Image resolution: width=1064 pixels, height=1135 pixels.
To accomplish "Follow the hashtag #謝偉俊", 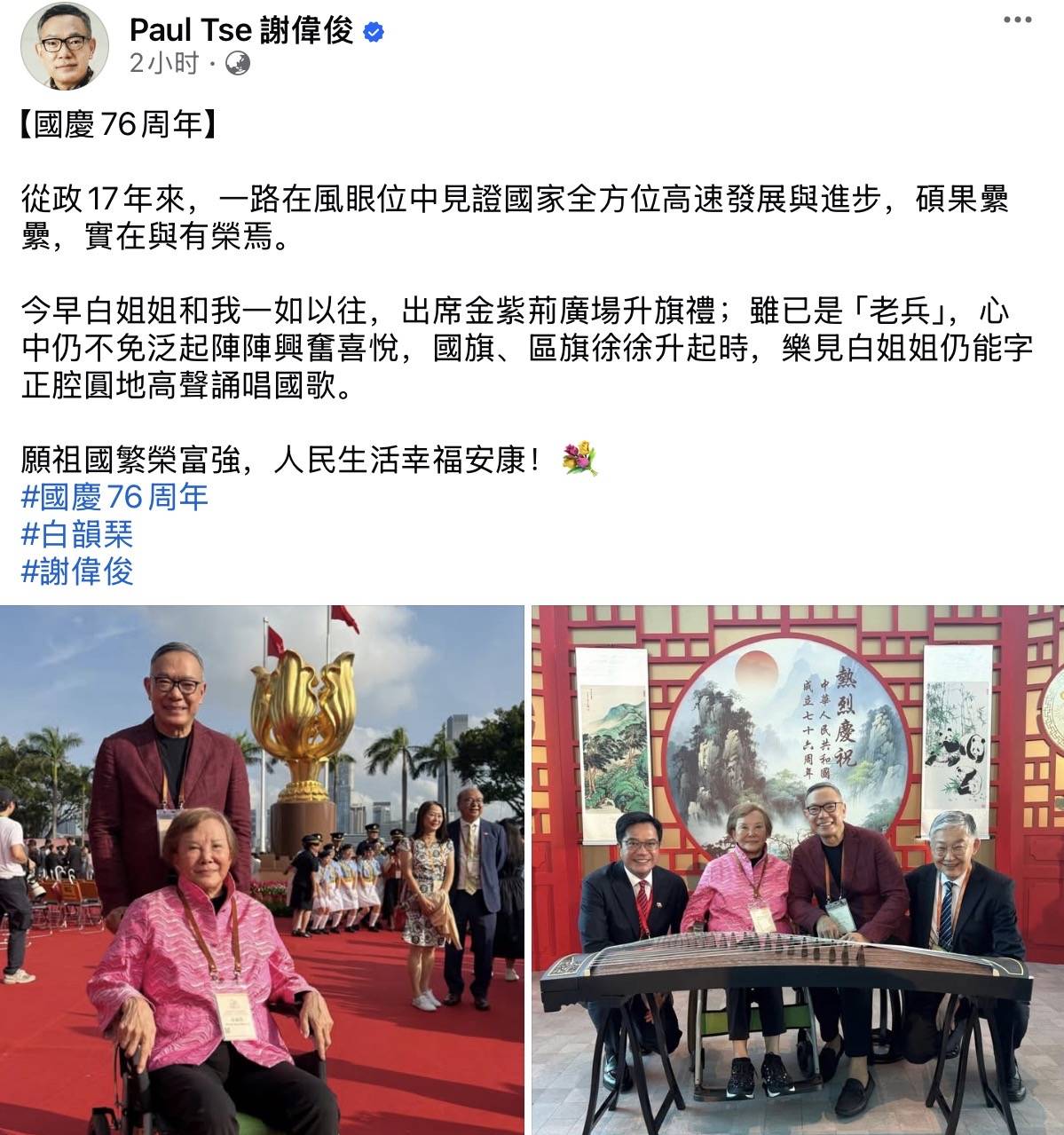I will (x=77, y=571).
